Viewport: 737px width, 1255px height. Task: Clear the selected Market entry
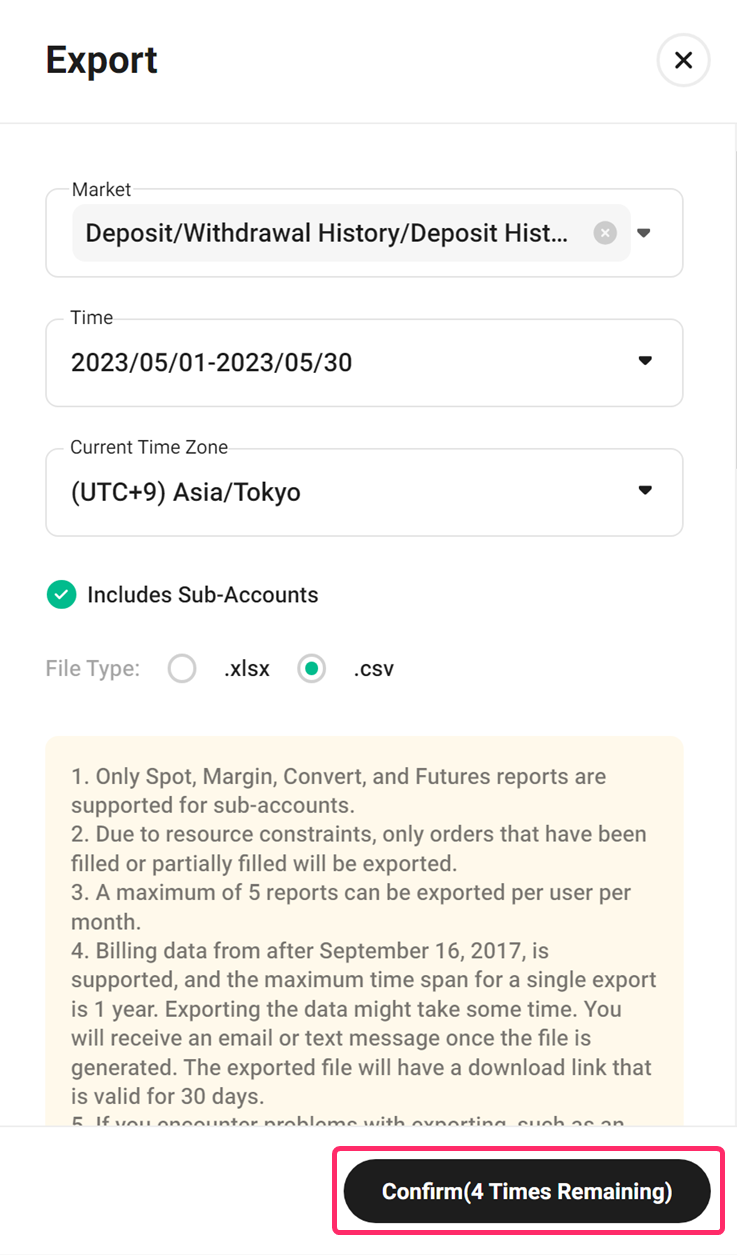point(605,233)
